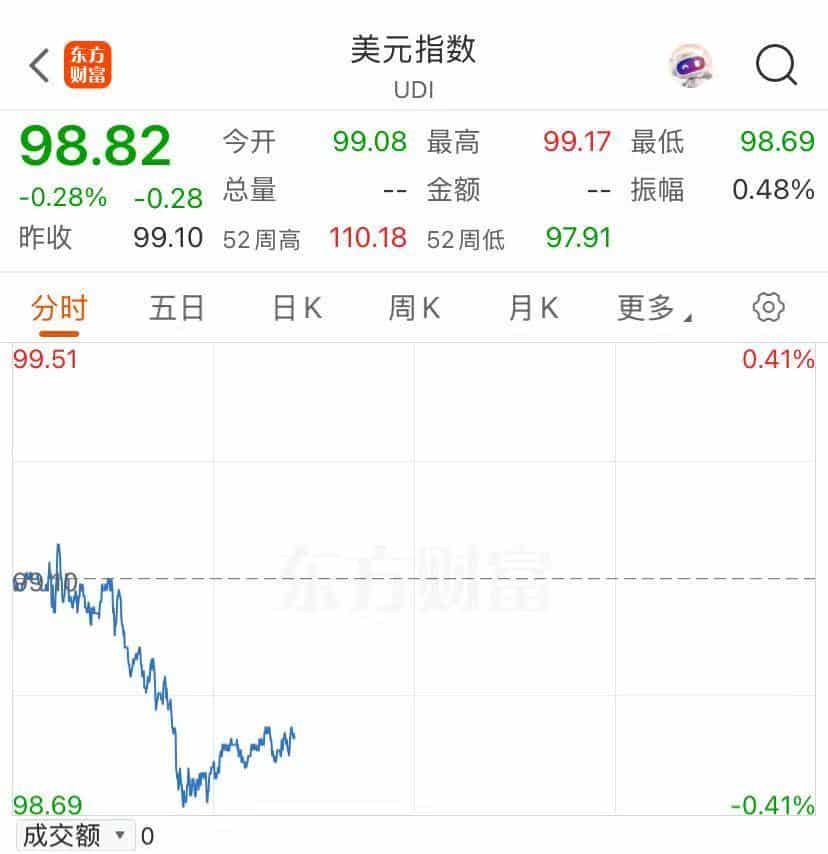Expand the 更多 more options dropdown
This screenshot has height=854, width=828.
(650, 308)
